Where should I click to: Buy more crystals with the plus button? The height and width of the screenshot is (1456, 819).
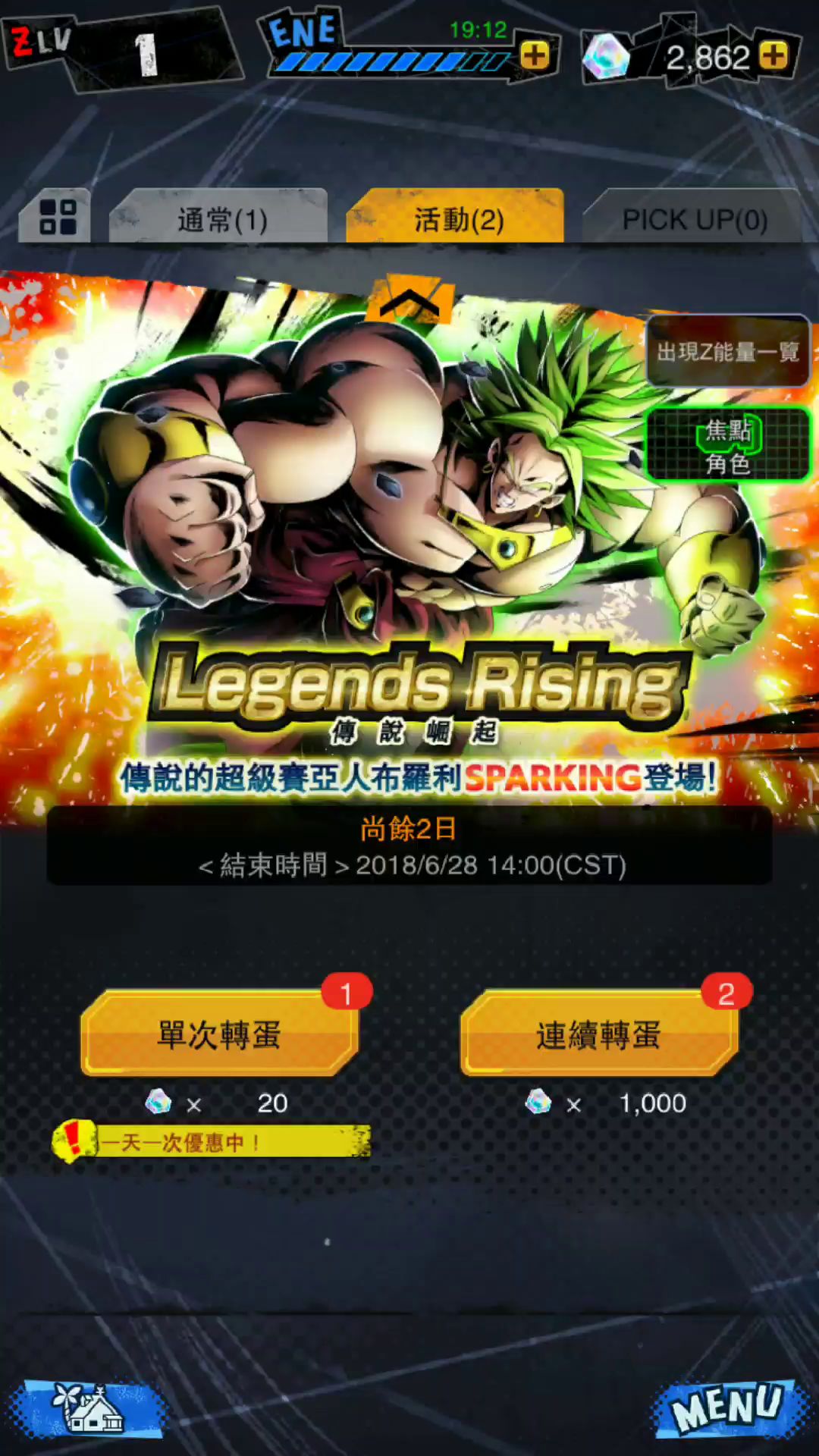pyautogui.click(x=774, y=55)
